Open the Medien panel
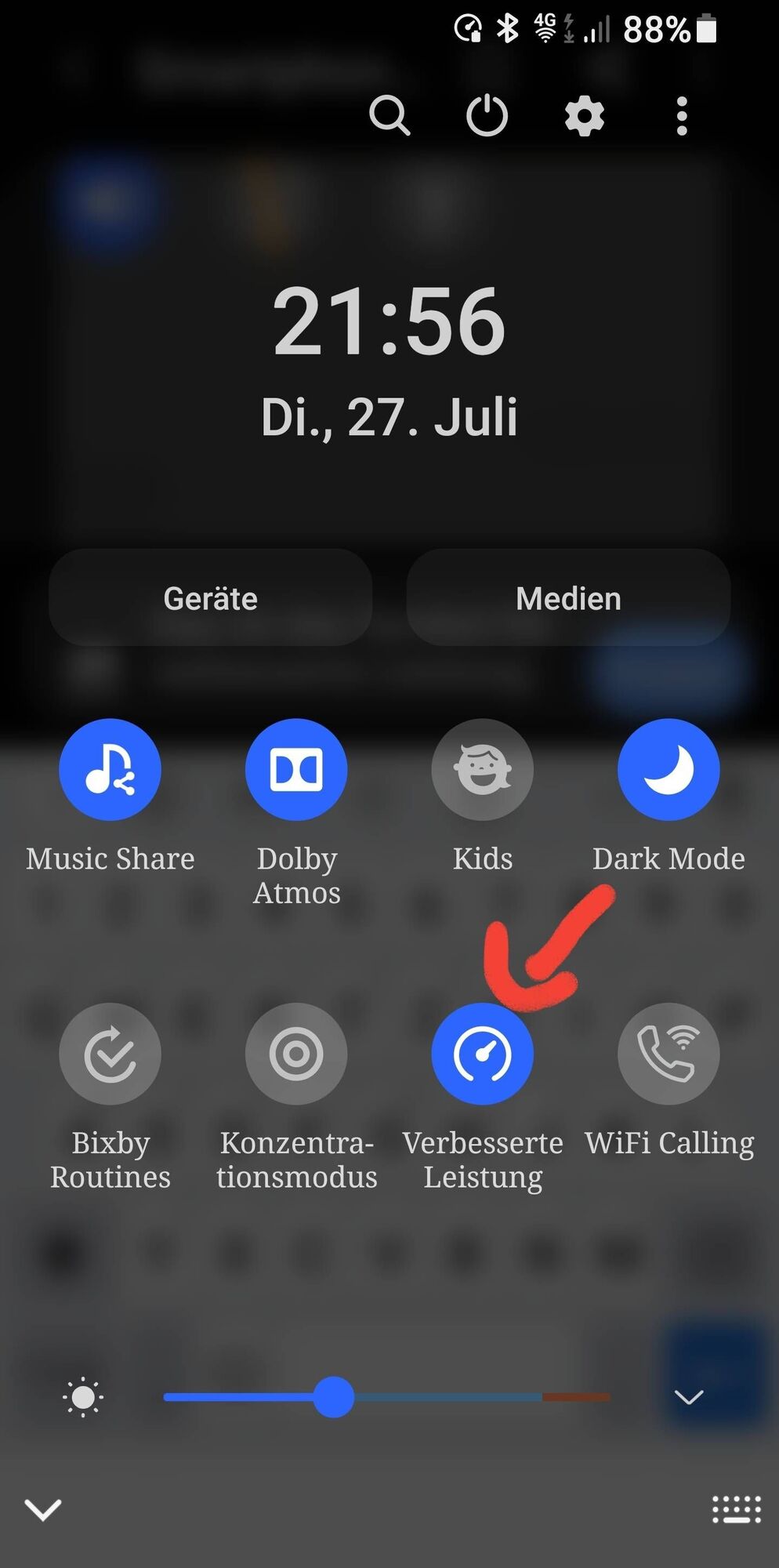The width and height of the screenshot is (779, 1568). pyautogui.click(x=568, y=598)
